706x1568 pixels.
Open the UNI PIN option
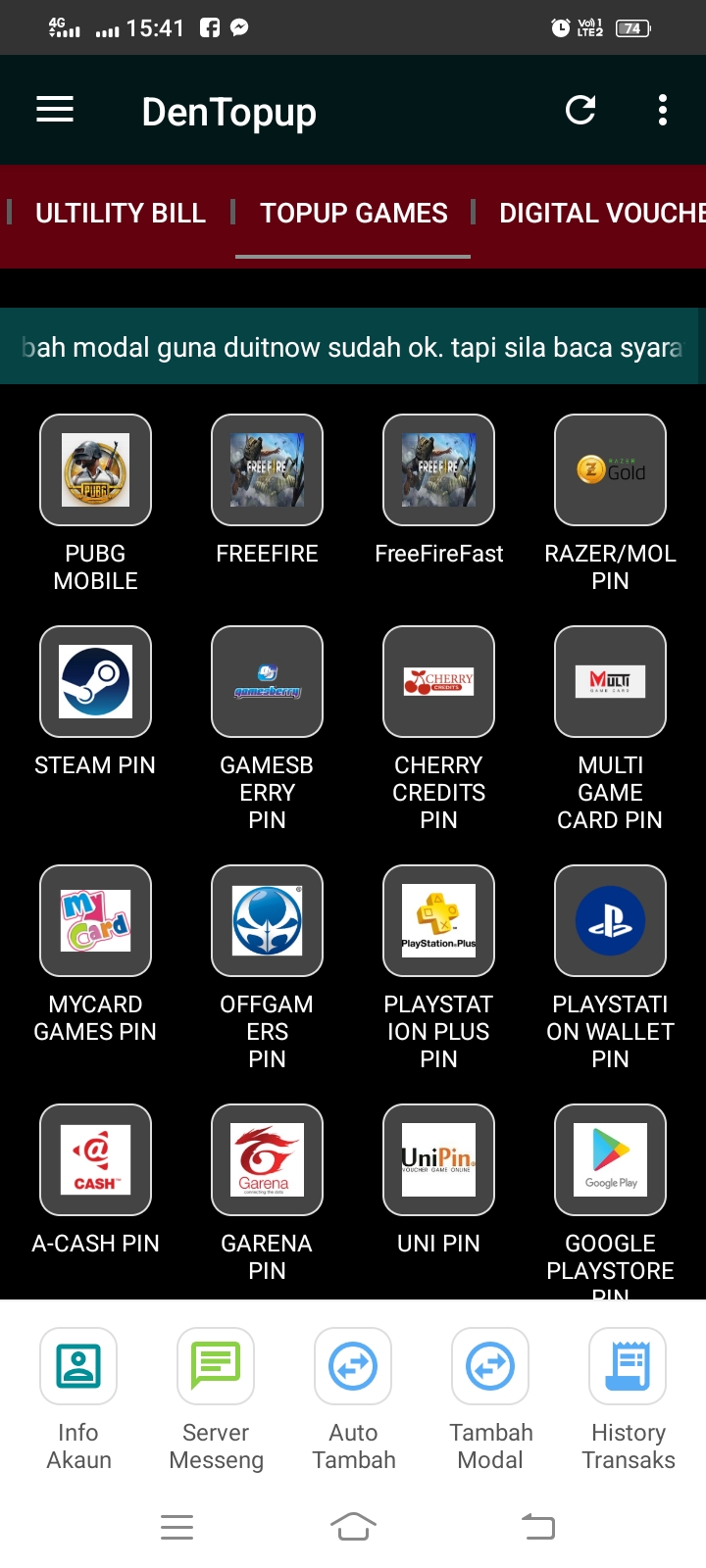pyautogui.click(x=438, y=1160)
